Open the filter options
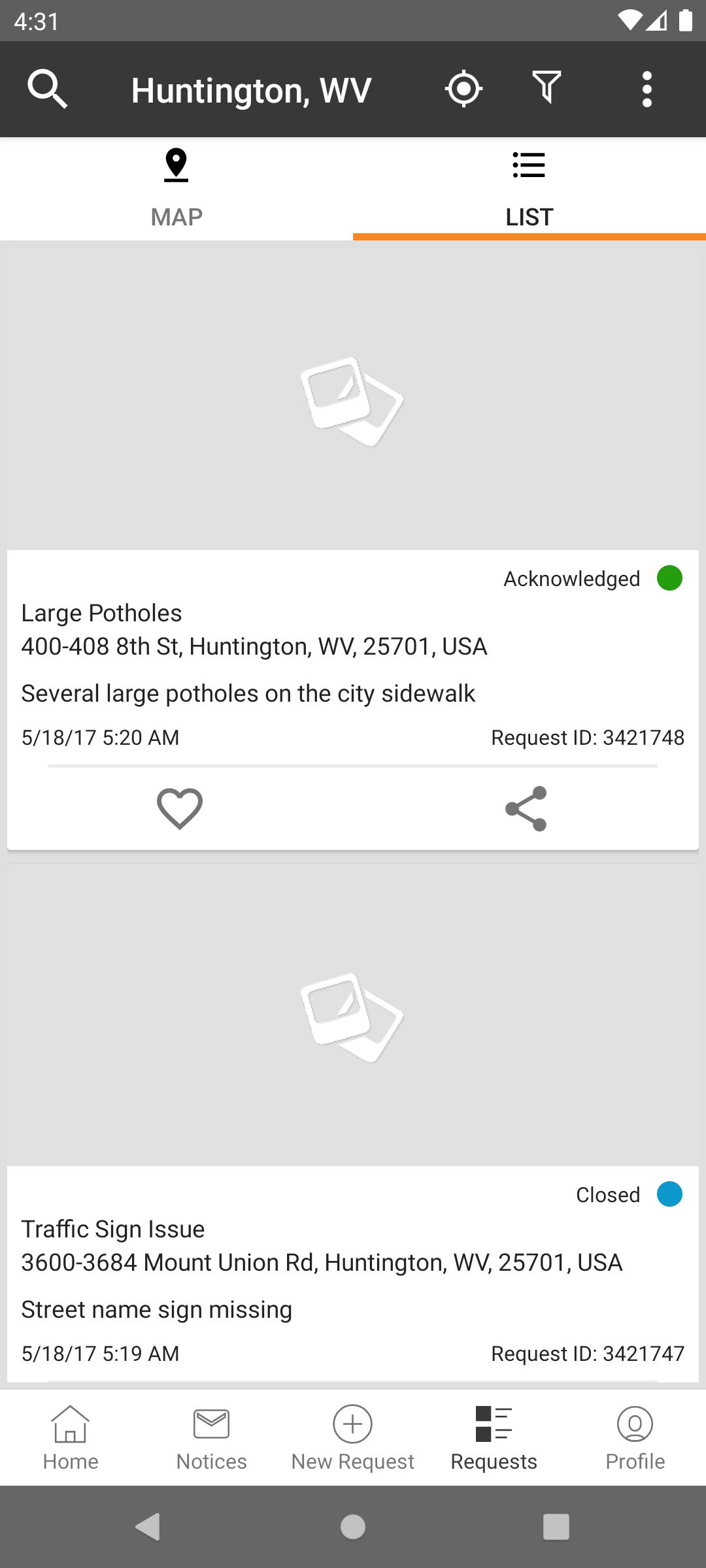706x1568 pixels. click(546, 89)
